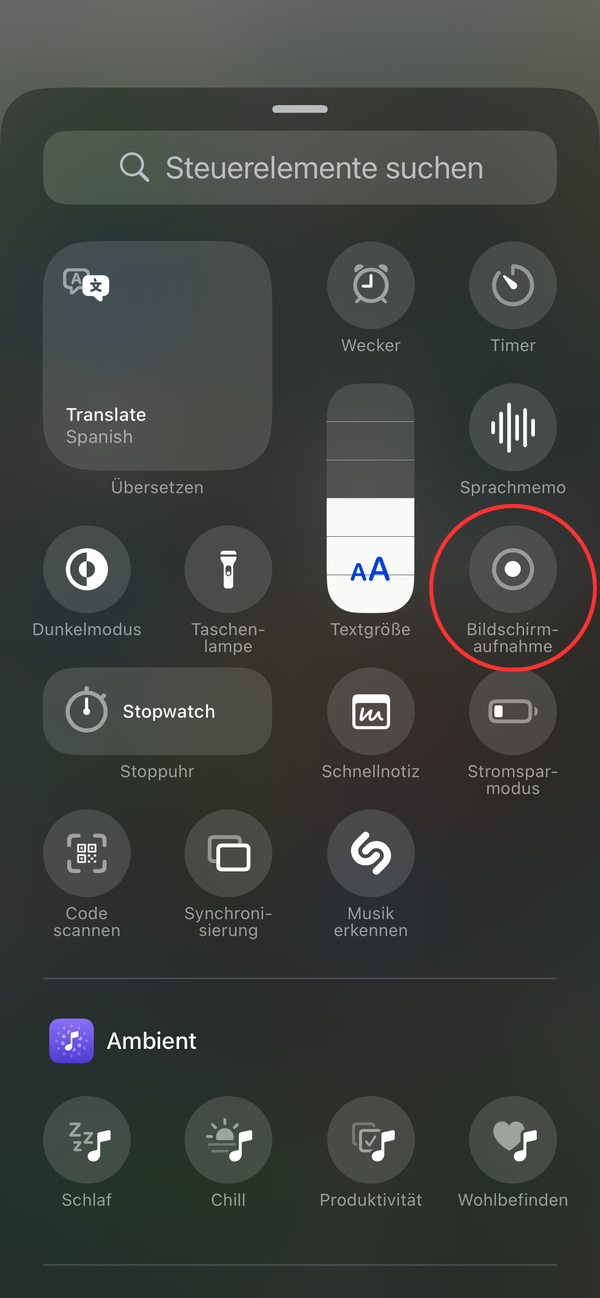This screenshot has height=1298, width=600.
Task: Choose the Ambient Produktivität control
Action: [x=371, y=1140]
